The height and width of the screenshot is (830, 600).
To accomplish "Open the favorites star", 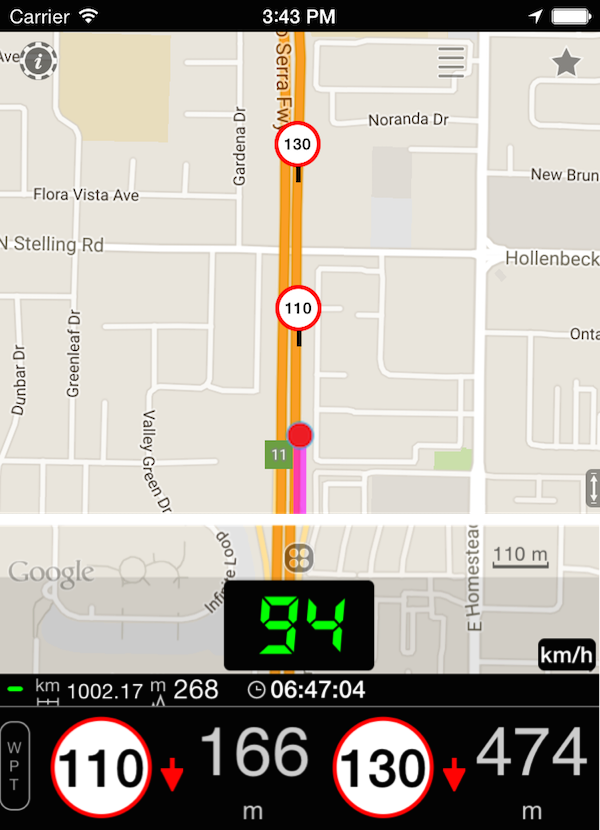I will click(566, 63).
